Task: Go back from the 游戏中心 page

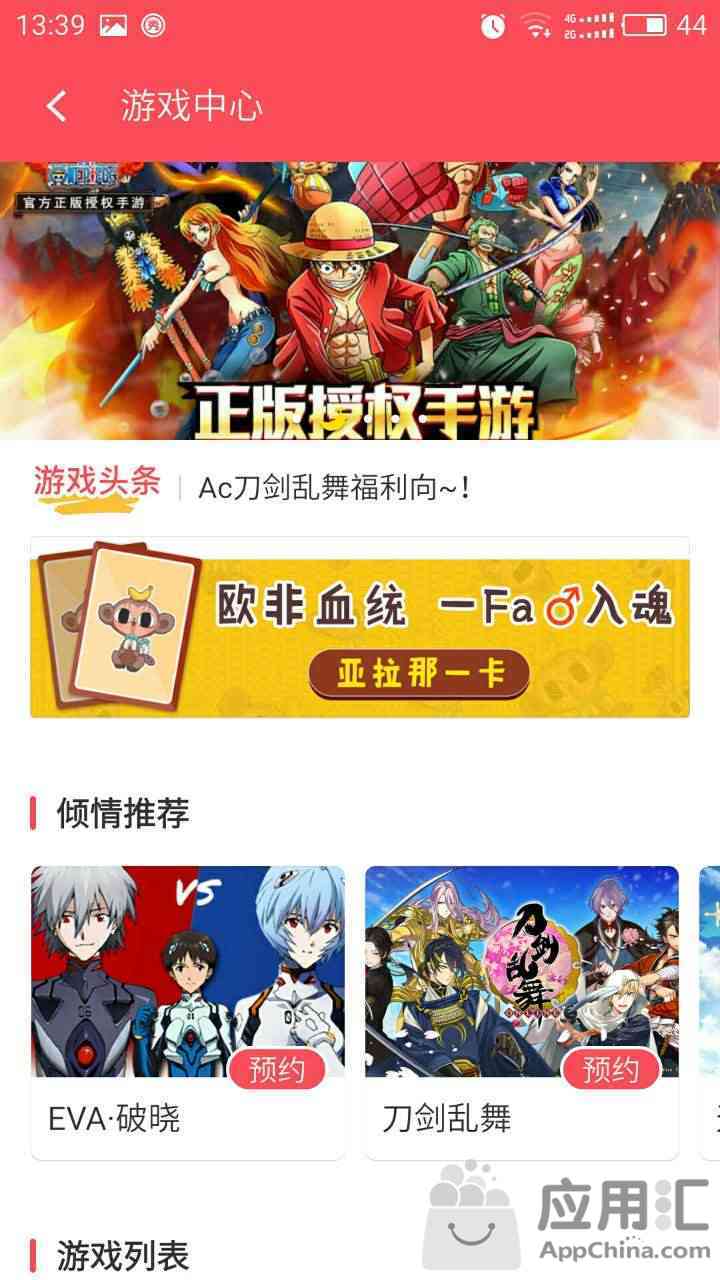Action: point(57,106)
